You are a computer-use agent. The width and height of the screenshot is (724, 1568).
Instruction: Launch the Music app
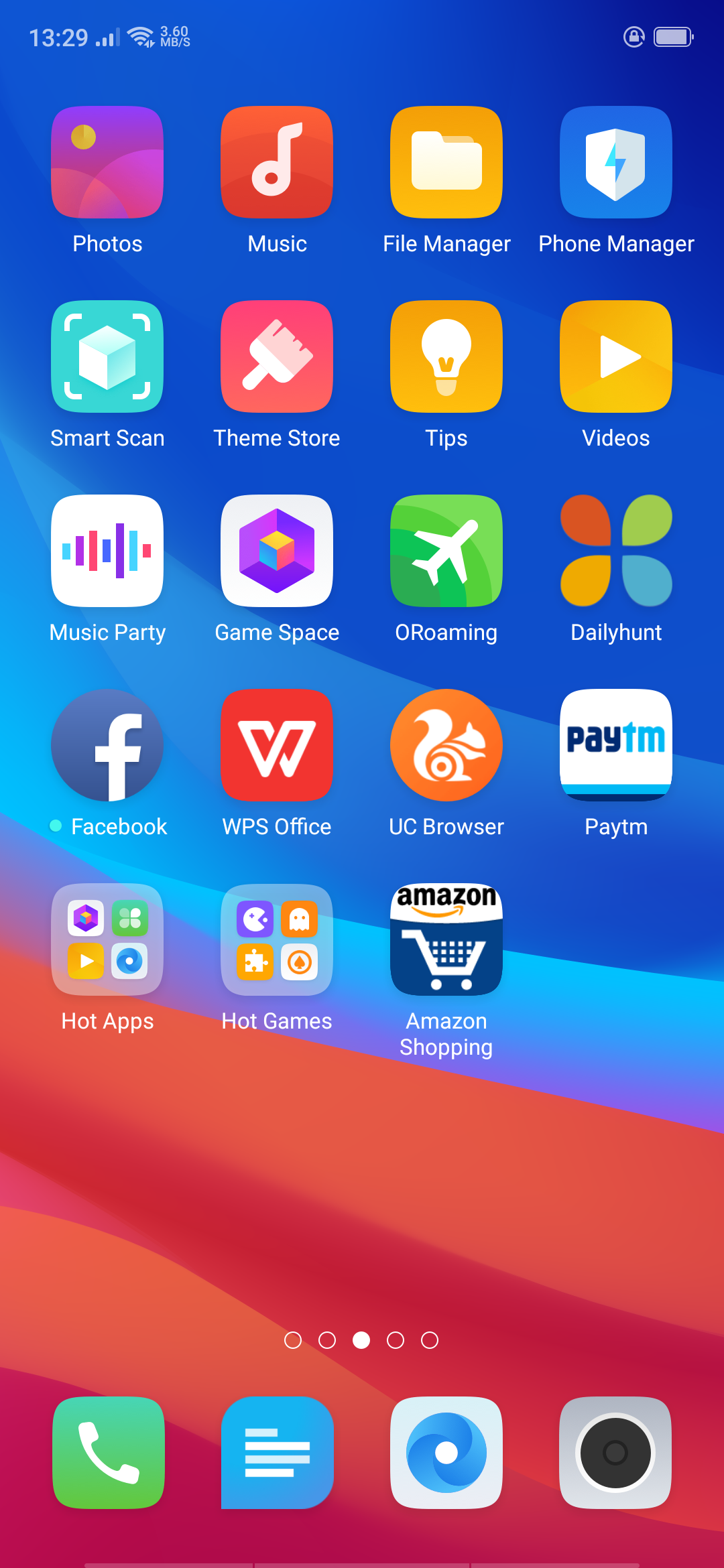pos(277,162)
